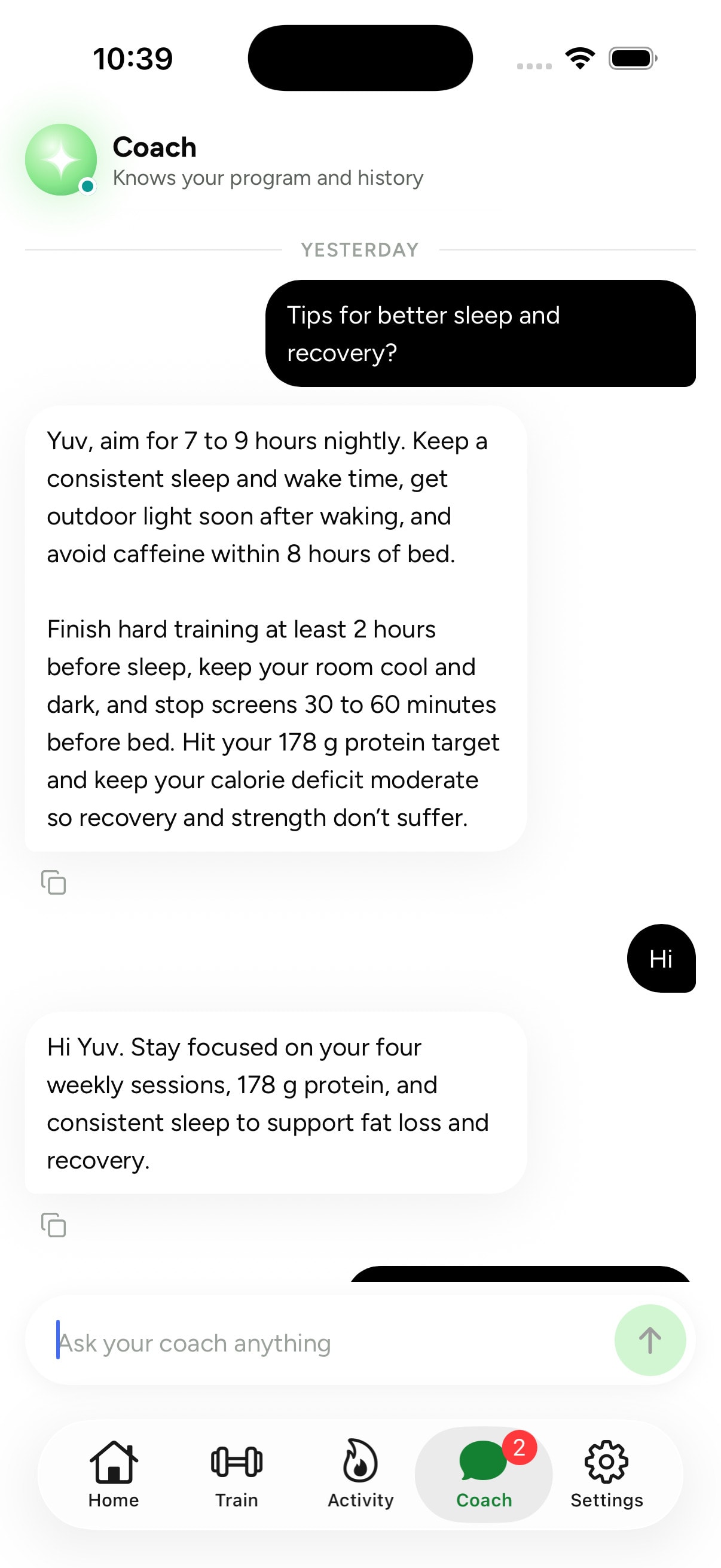The image size is (721, 1568).
Task: Copy the sleep and recovery tips reply
Action: tap(54, 882)
